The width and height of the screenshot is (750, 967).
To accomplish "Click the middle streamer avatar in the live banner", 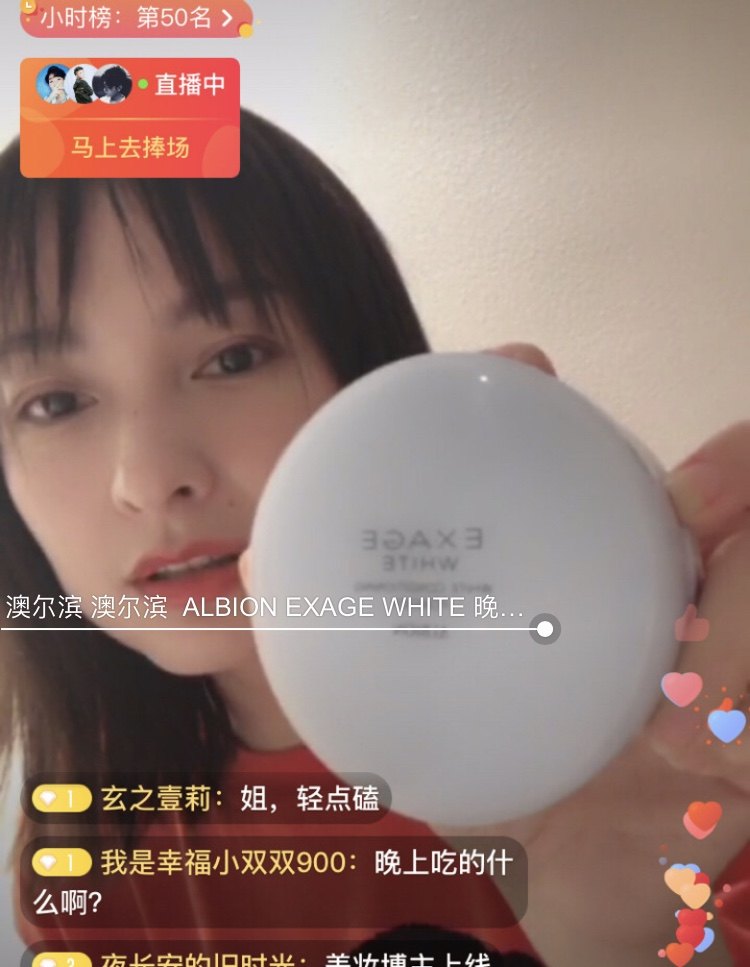I will point(80,83).
